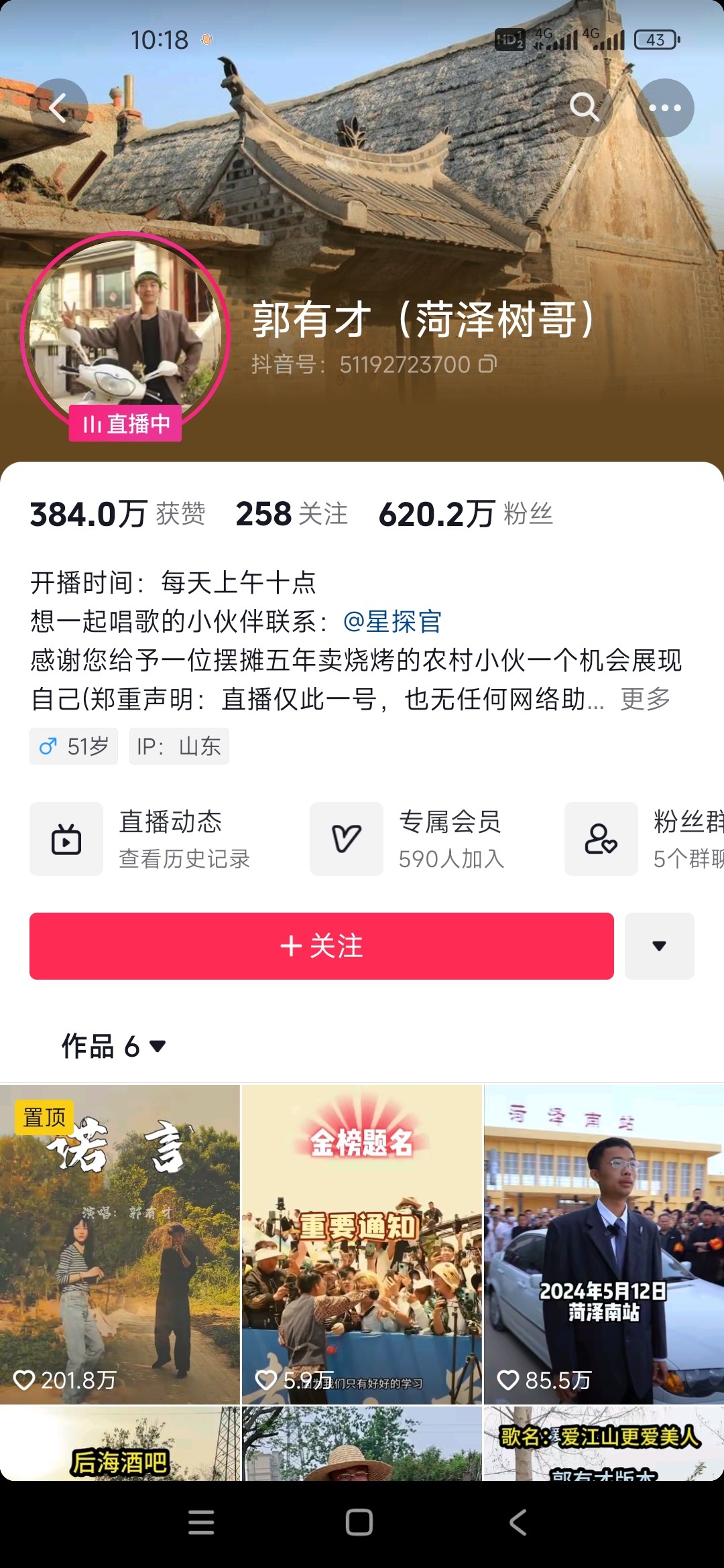The image size is (724, 1568).
Task: Open search on this profile
Action: click(584, 108)
